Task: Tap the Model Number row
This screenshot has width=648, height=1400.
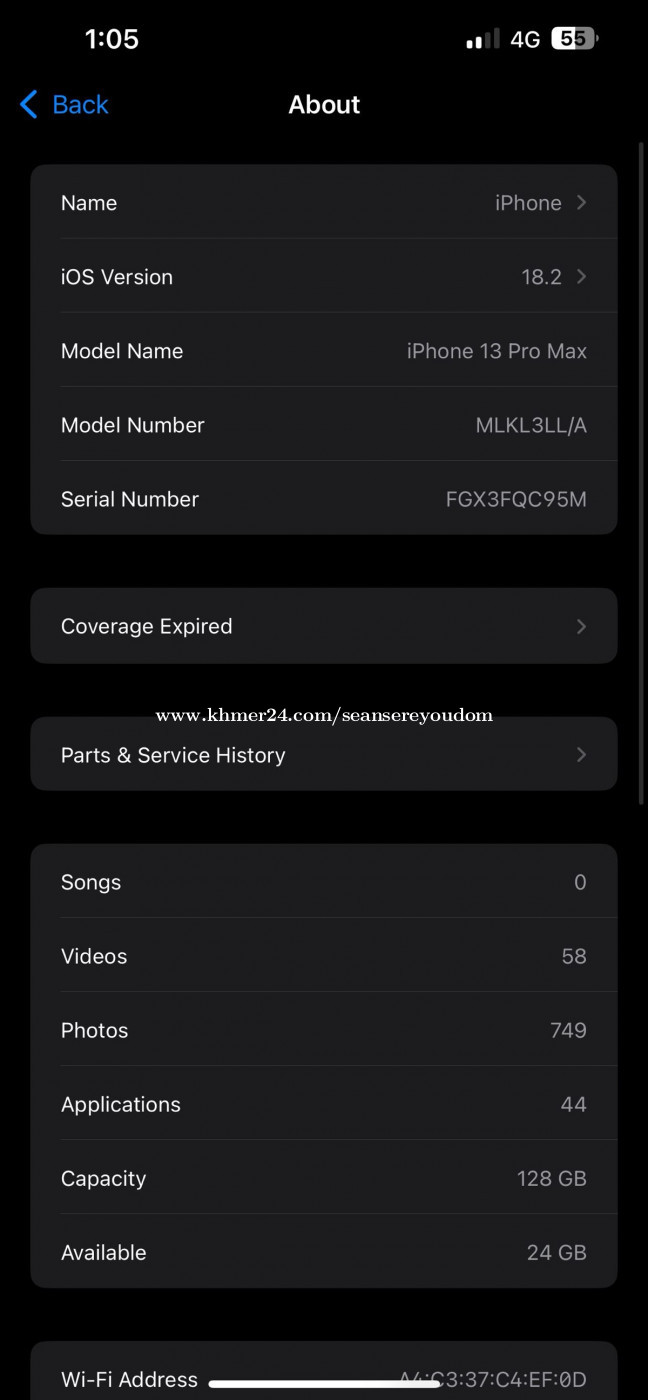Action: (x=324, y=424)
